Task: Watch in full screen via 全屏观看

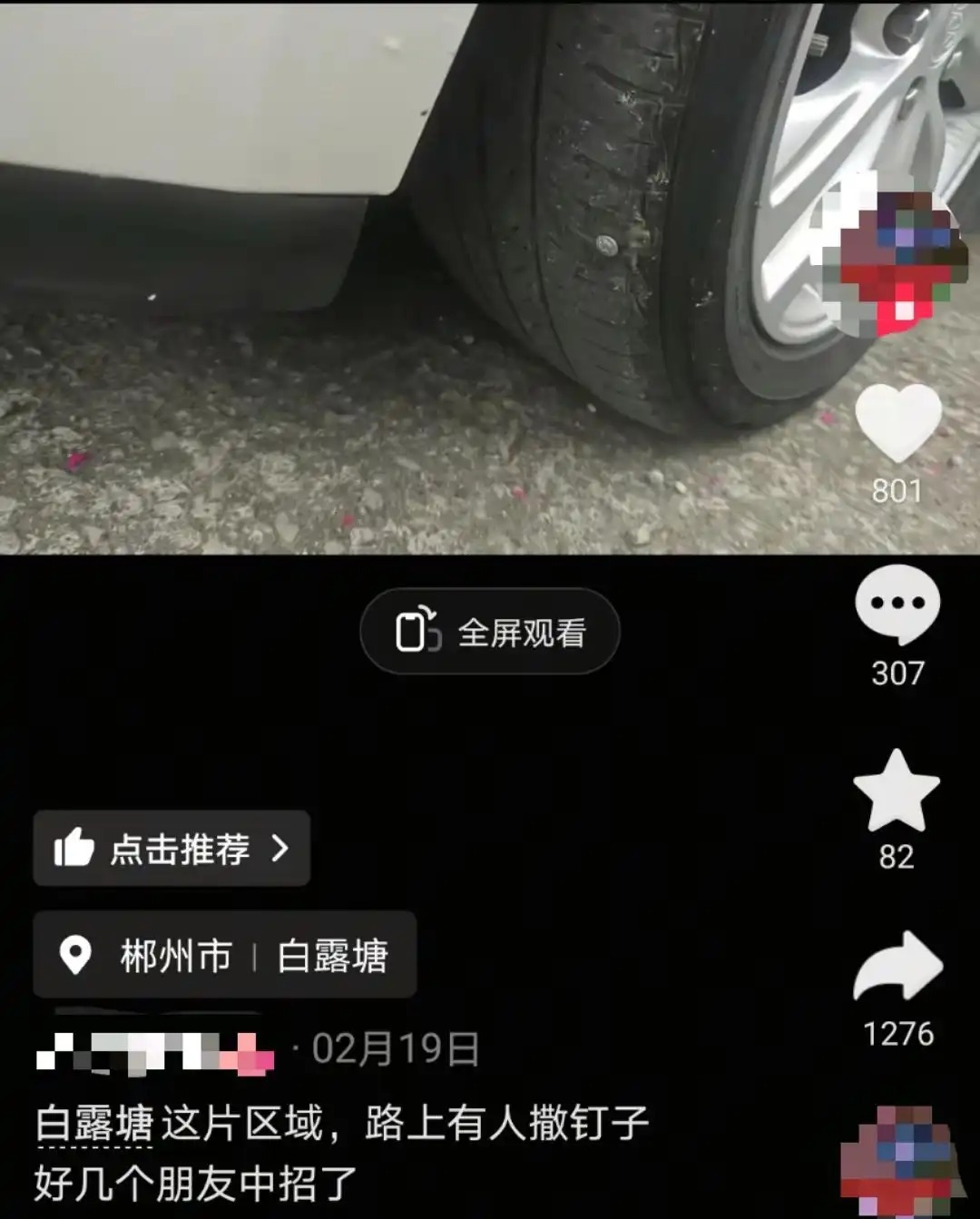Action: pyautogui.click(x=490, y=632)
